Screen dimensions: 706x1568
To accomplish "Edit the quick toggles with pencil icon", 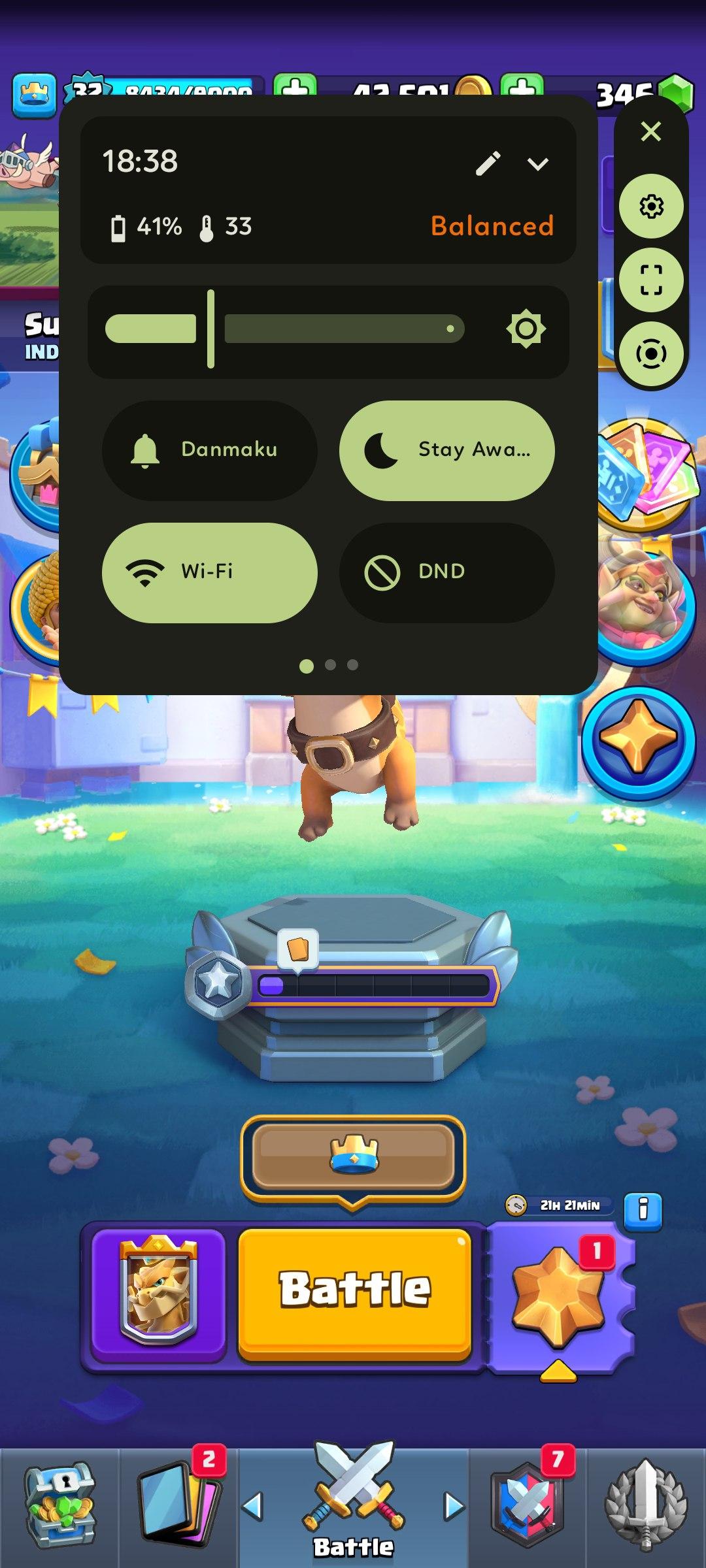I will 488,163.
